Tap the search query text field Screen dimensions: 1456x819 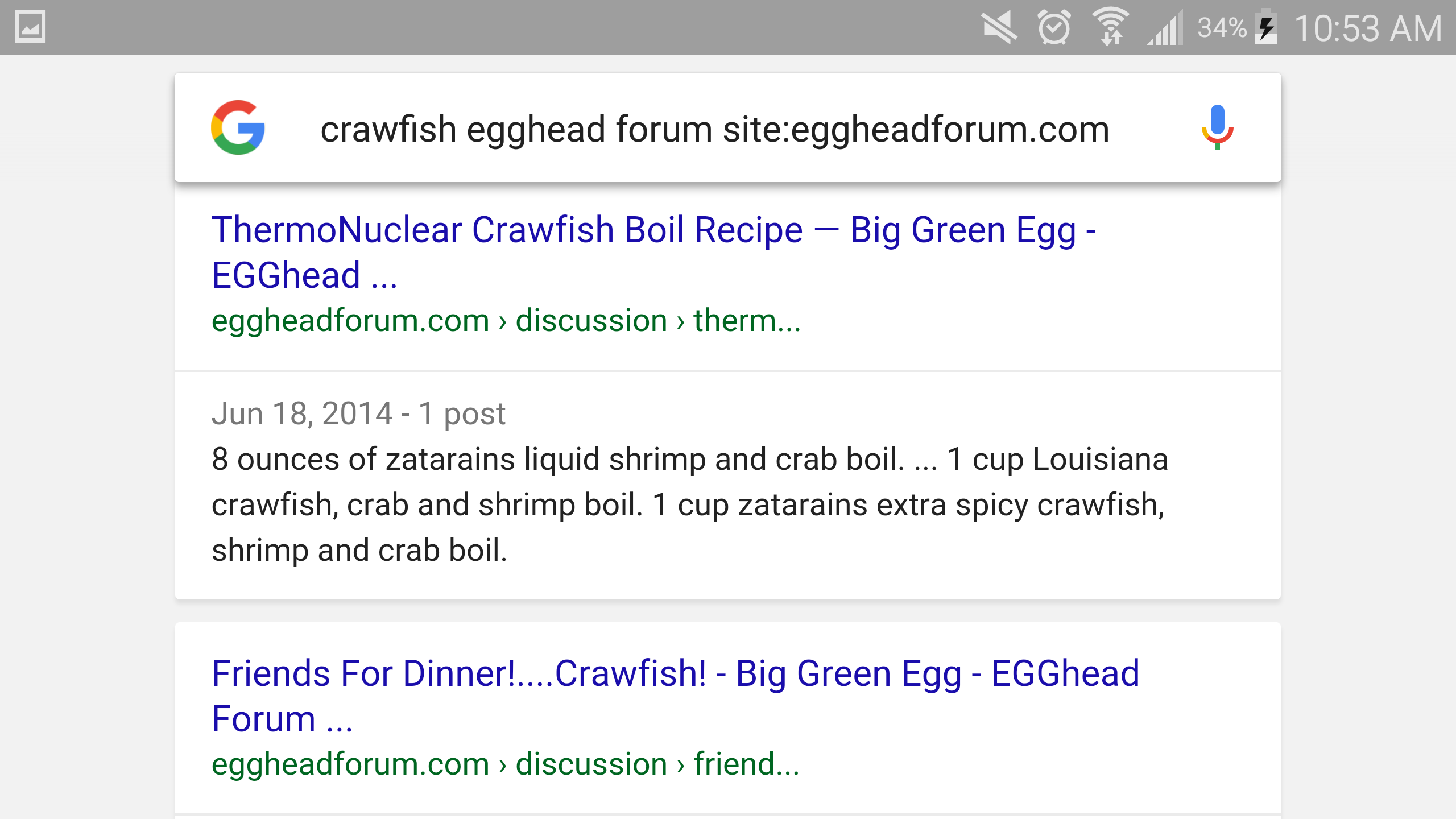[x=714, y=129]
